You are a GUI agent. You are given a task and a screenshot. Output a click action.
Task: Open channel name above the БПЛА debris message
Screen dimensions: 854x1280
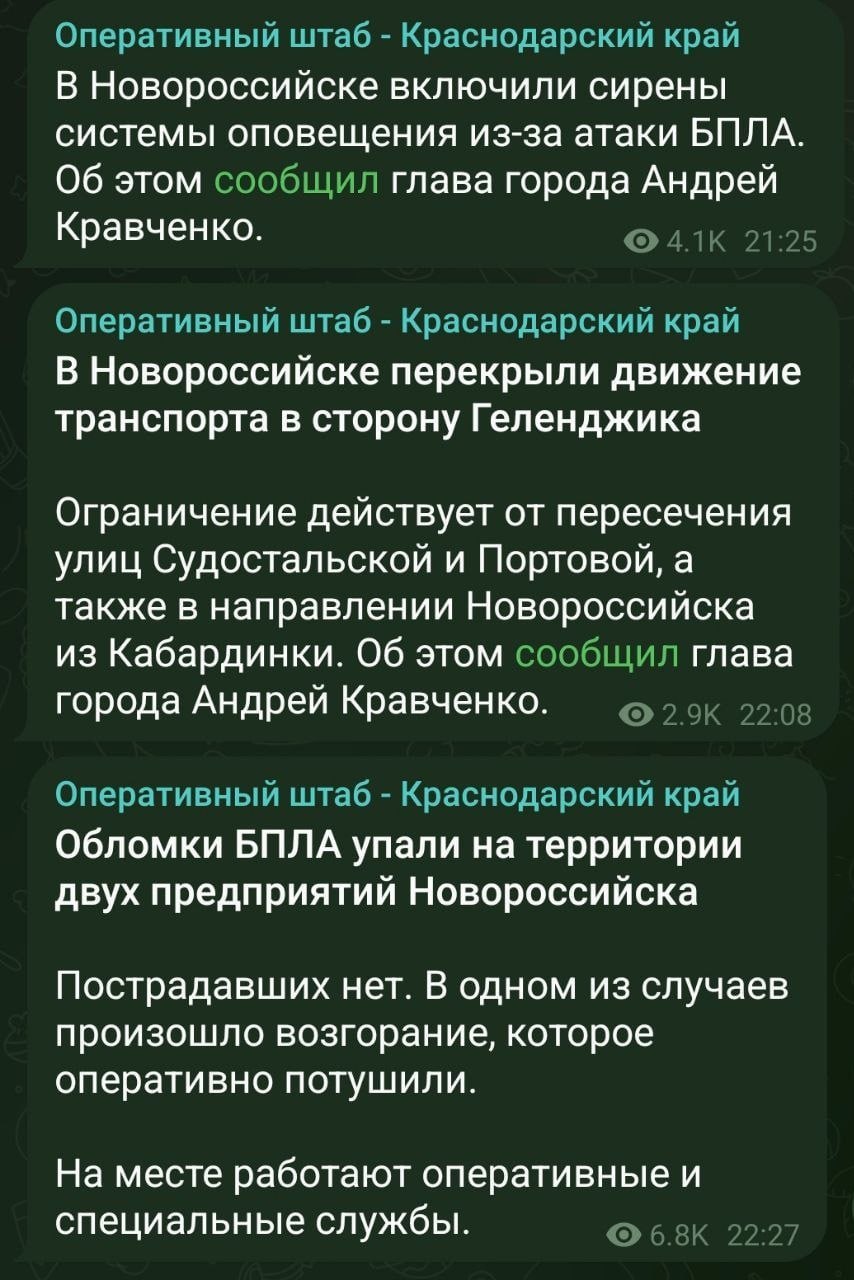397,794
